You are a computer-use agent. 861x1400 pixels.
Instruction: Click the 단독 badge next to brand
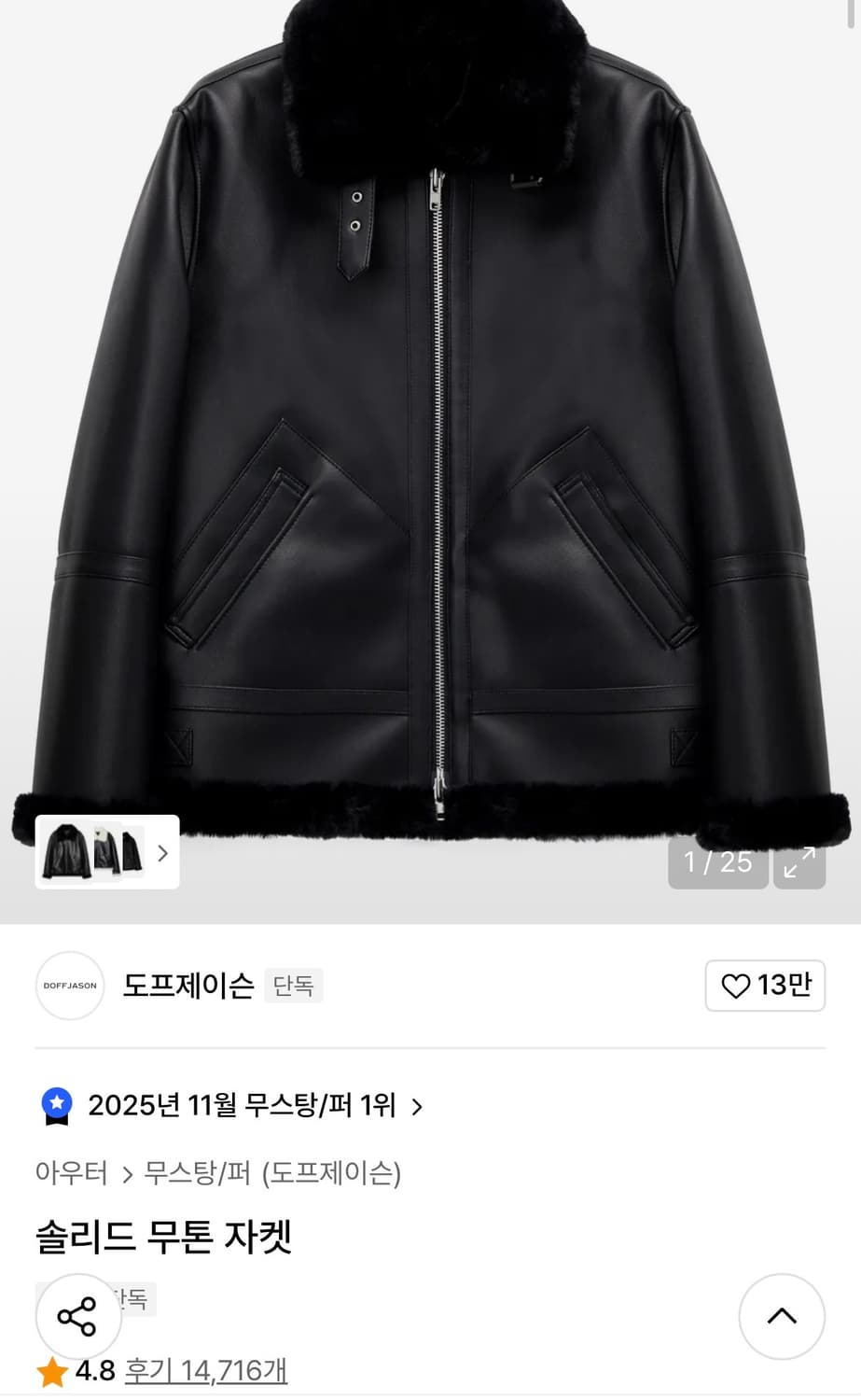(294, 986)
